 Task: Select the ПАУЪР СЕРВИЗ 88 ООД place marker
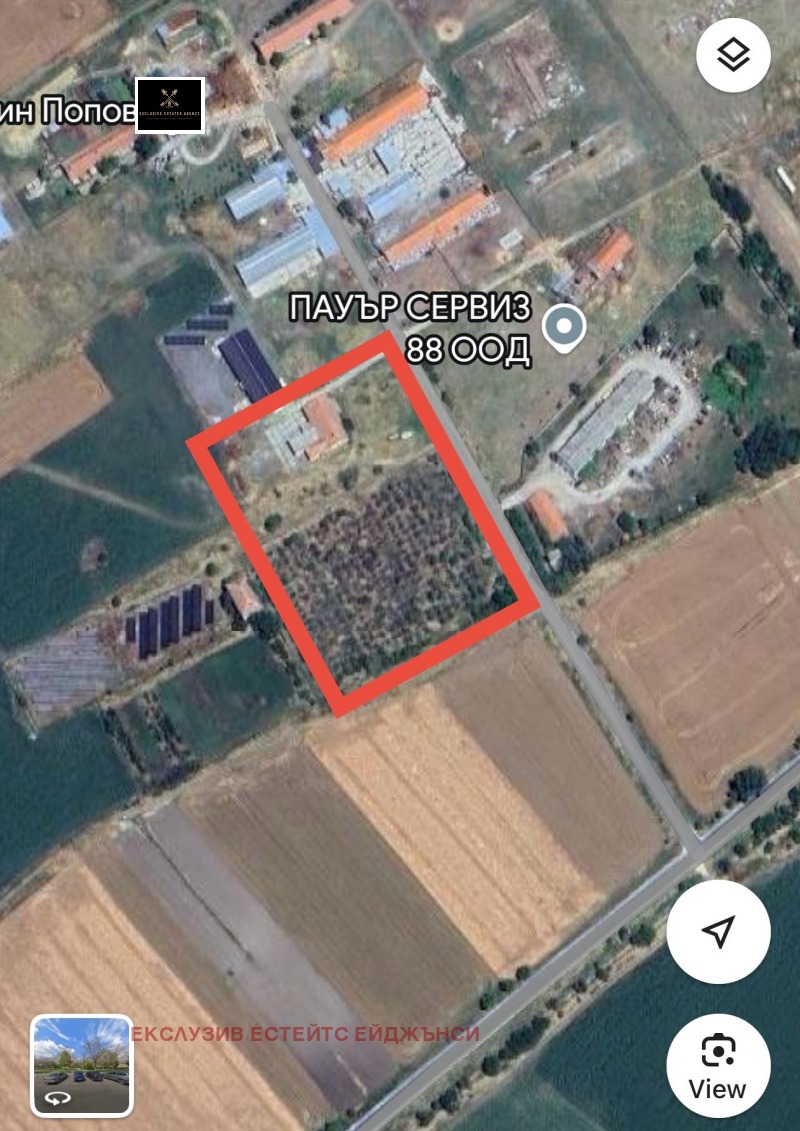564,327
